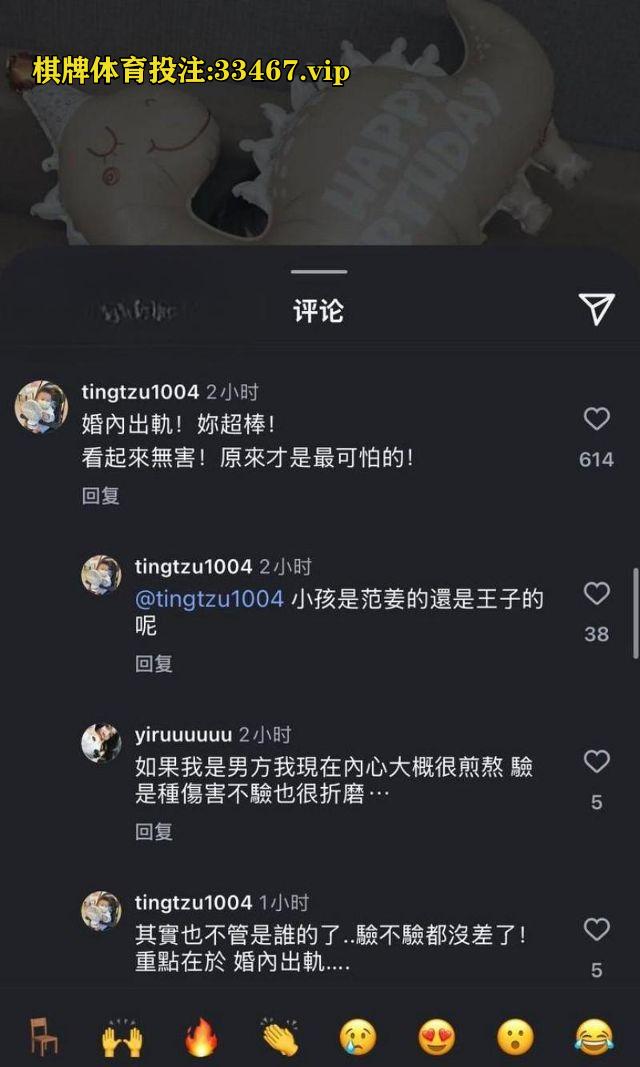This screenshot has width=640, height=1067.
Task: Like the comment with 614 likes
Action: click(x=597, y=419)
